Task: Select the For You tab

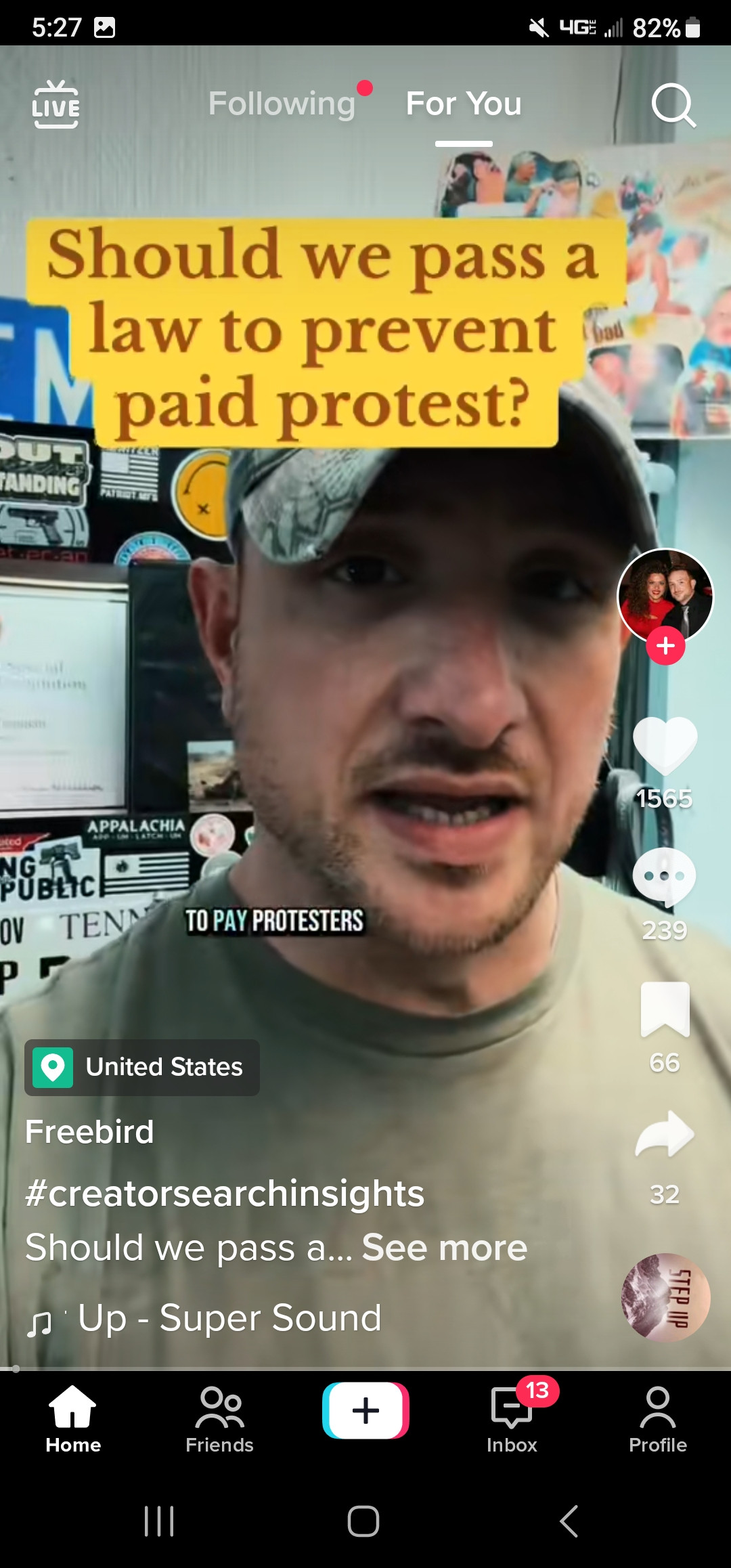Action: coord(464,104)
